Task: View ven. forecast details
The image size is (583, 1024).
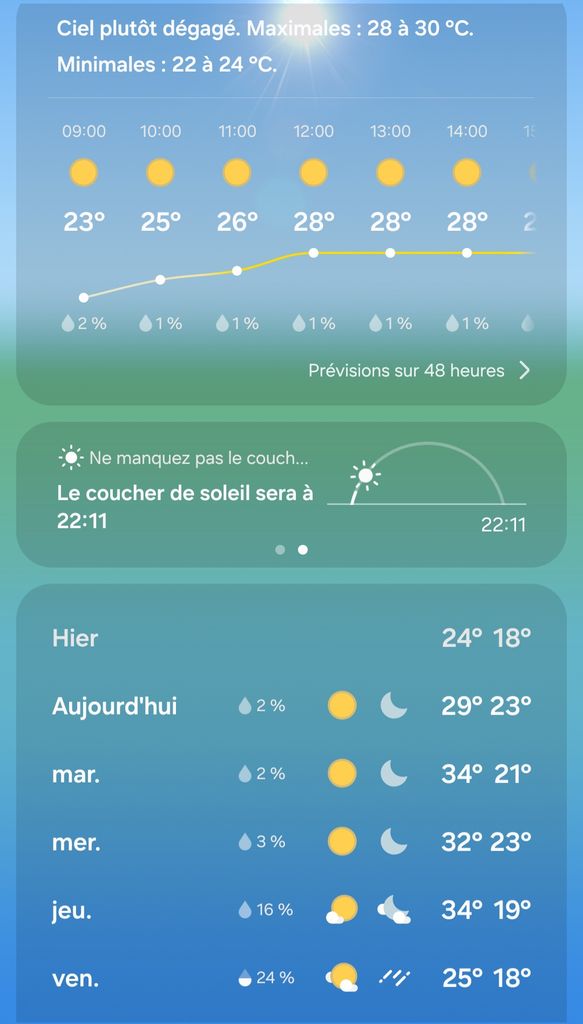Action: pos(291,978)
